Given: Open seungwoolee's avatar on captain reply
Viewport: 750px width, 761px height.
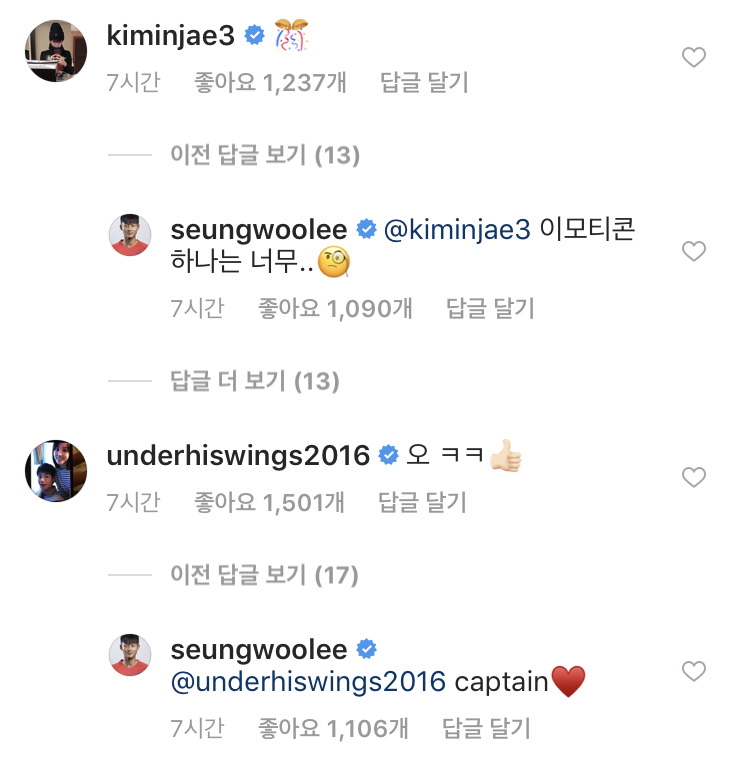Looking at the screenshot, I should (130, 654).
